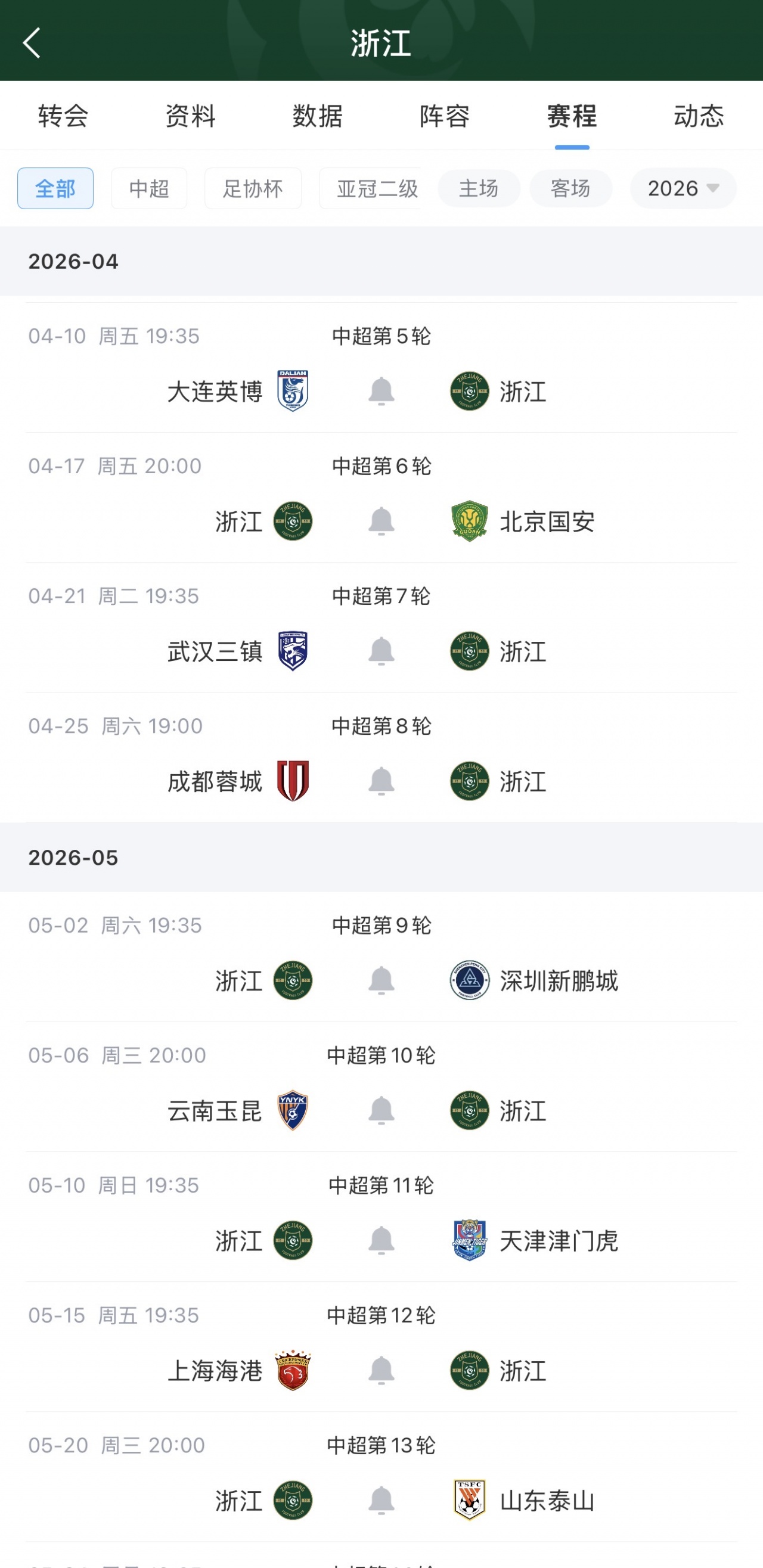Select the 客场 away games filter

point(570,189)
